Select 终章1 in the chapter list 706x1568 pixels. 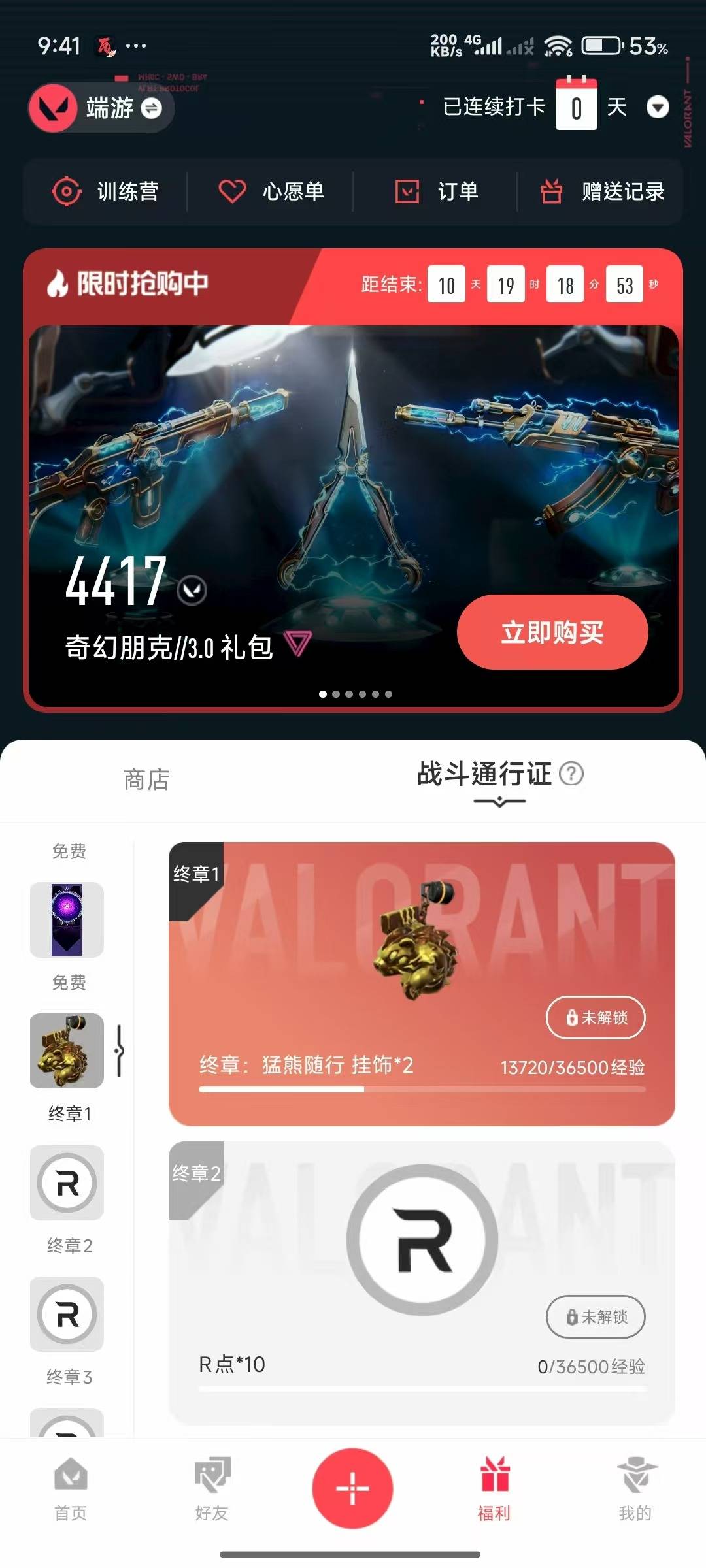coord(67,1051)
